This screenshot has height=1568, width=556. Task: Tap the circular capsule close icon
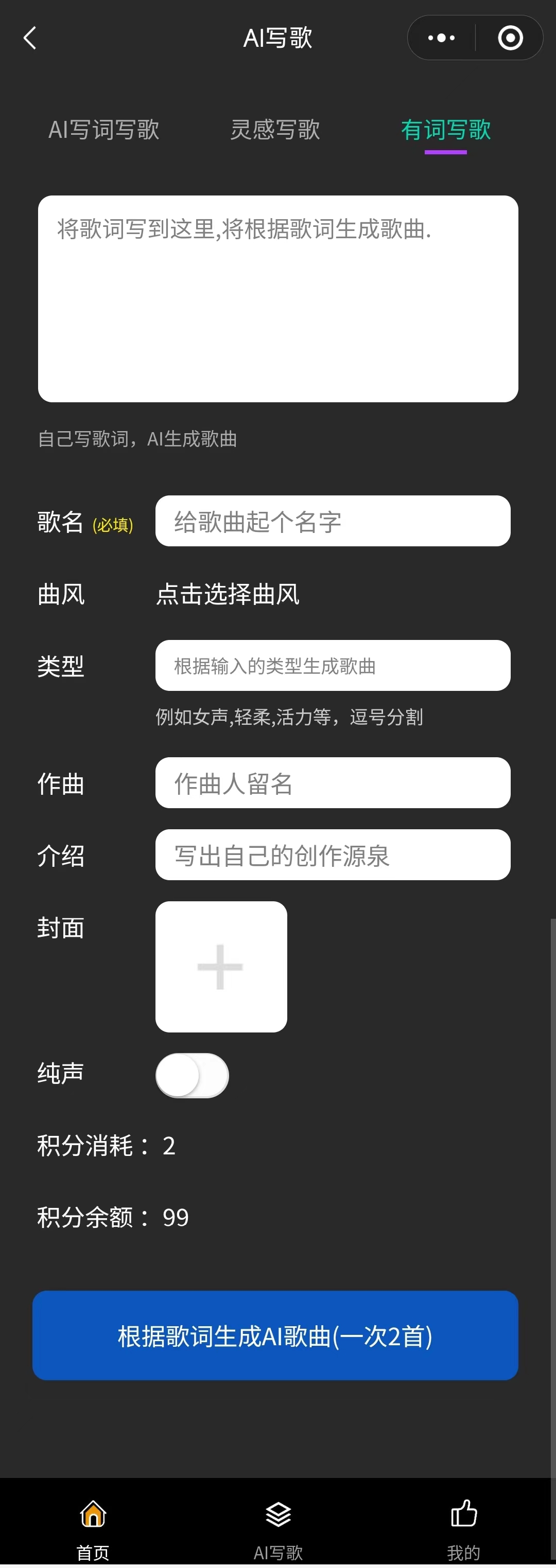[510, 37]
